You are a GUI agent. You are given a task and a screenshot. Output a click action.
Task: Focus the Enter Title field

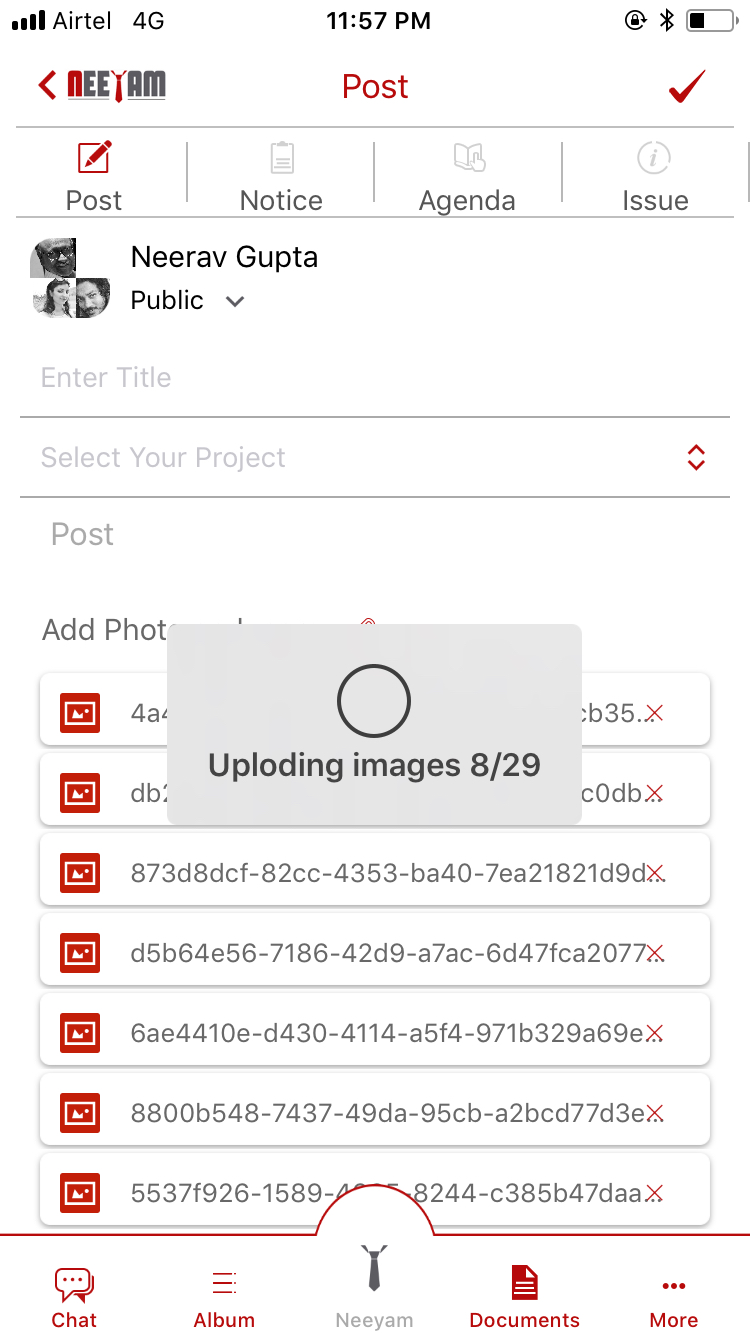coord(375,378)
